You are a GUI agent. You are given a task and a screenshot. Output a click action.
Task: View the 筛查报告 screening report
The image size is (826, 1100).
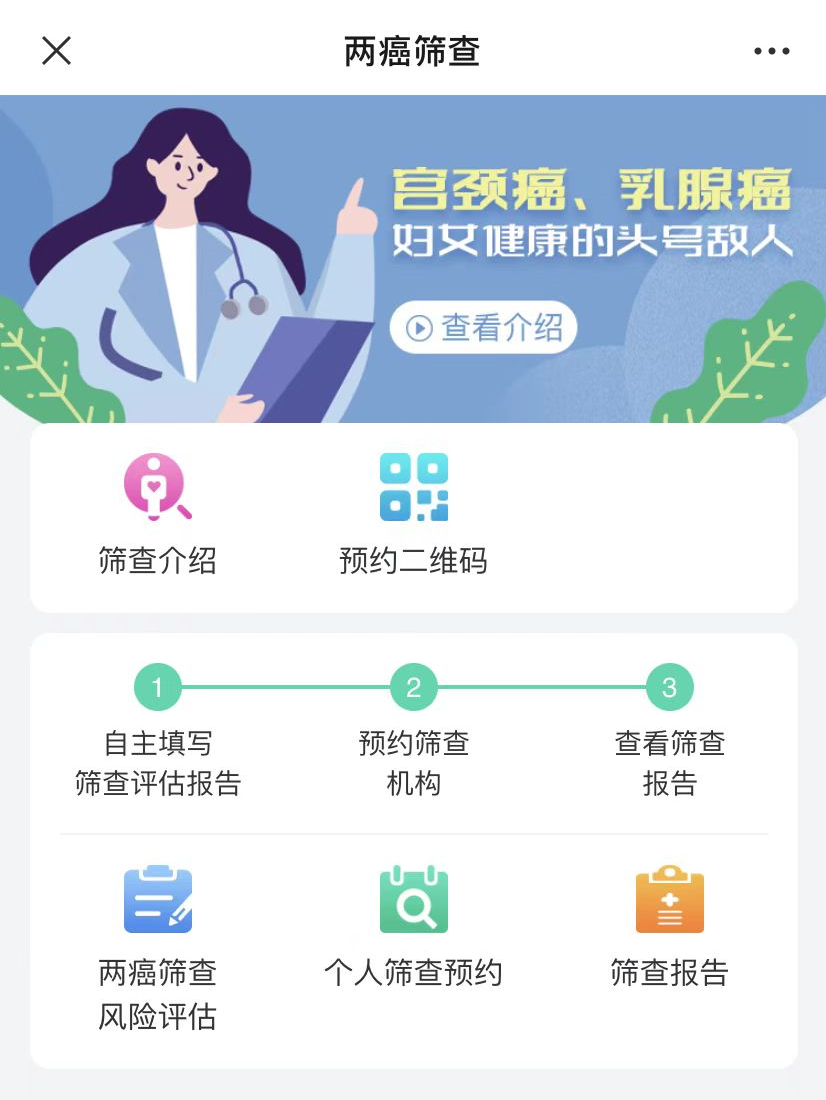coord(669,926)
